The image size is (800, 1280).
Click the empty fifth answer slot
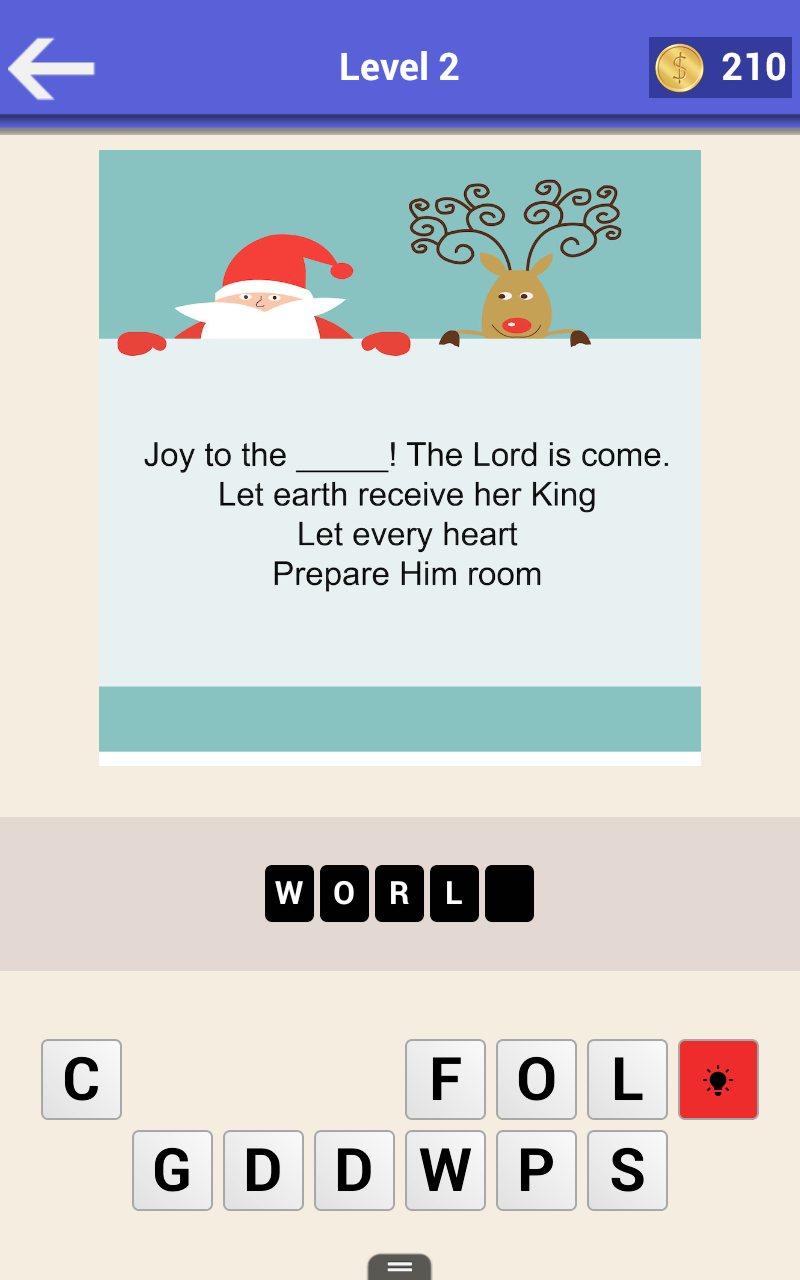coord(509,893)
